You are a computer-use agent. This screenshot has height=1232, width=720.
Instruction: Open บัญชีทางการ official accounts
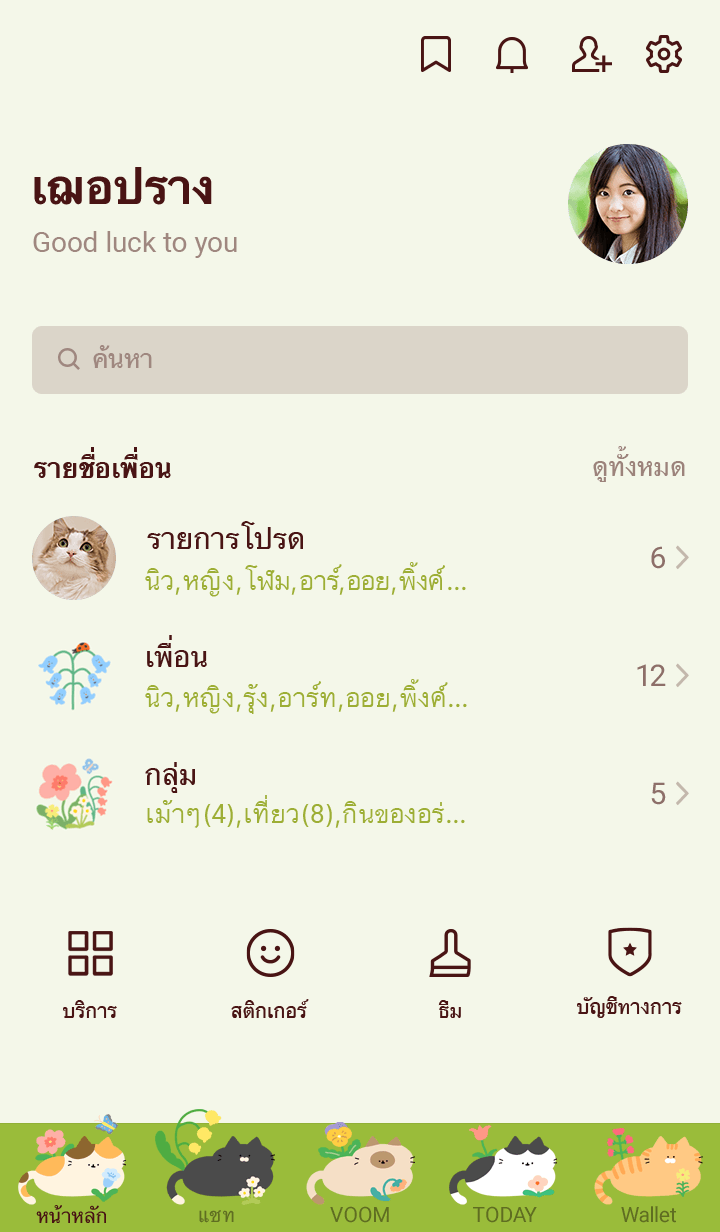click(629, 974)
